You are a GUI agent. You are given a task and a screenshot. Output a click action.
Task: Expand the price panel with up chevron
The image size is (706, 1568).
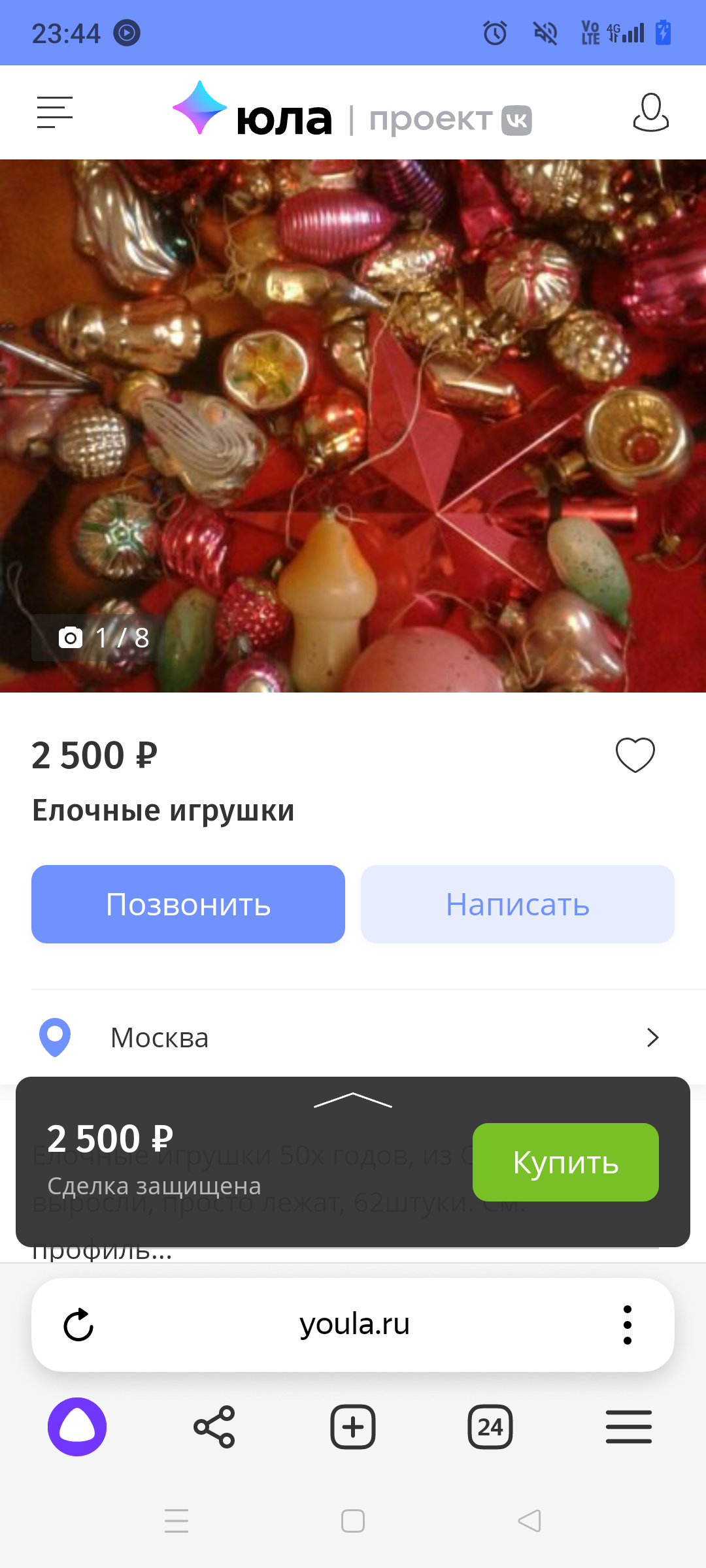point(353,1100)
